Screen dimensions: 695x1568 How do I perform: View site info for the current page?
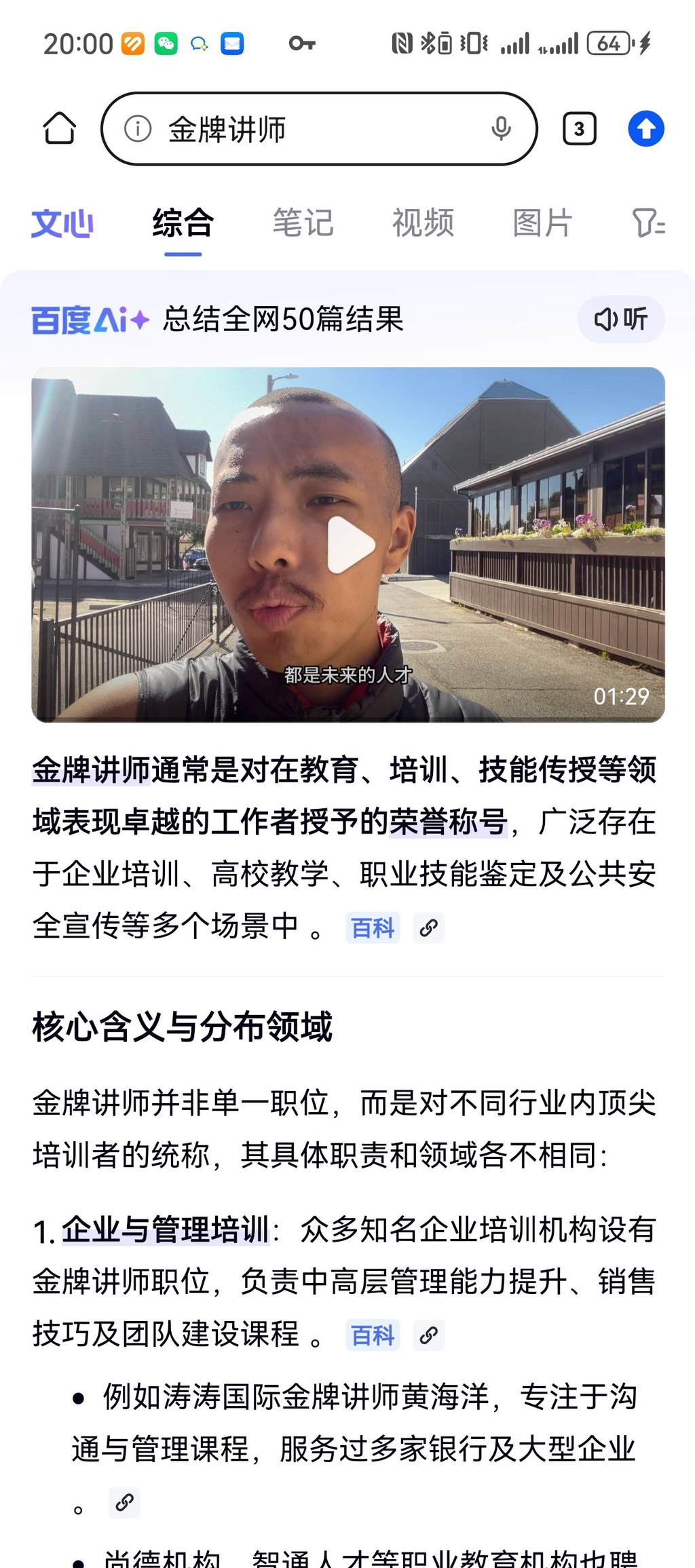pos(138,128)
